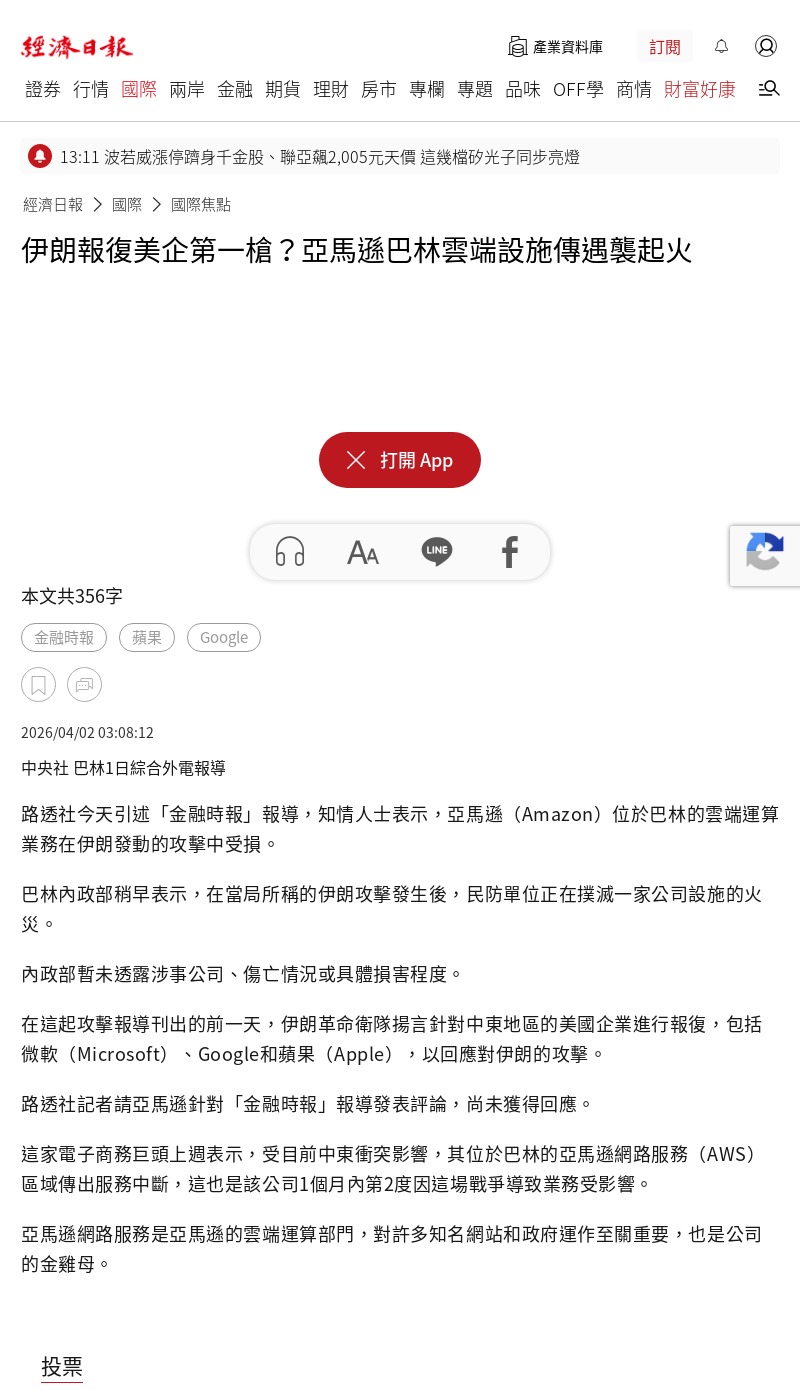The image size is (800, 1400).
Task: Open the user account profile
Action: (766, 46)
